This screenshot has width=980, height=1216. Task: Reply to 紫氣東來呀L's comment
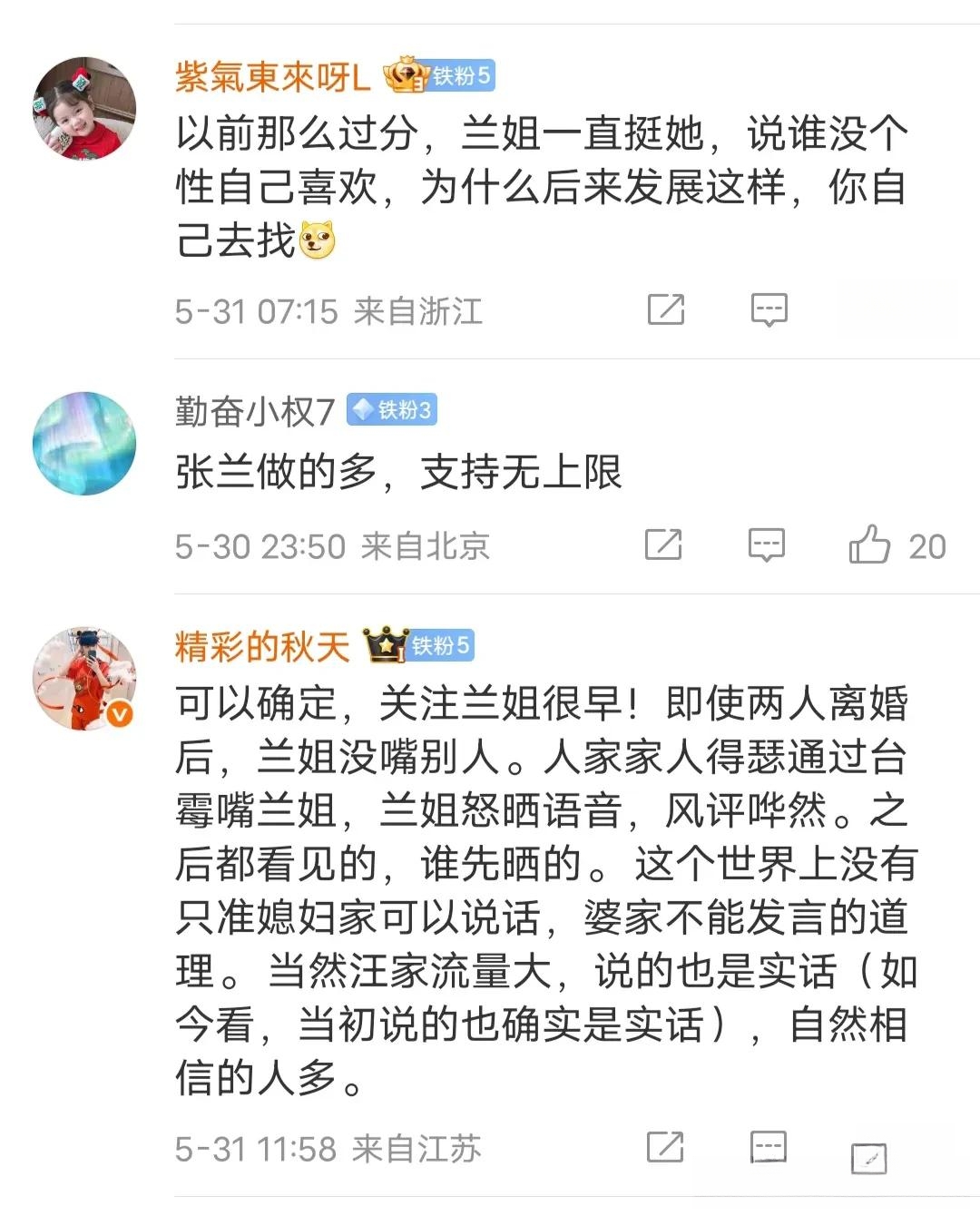[x=769, y=310]
